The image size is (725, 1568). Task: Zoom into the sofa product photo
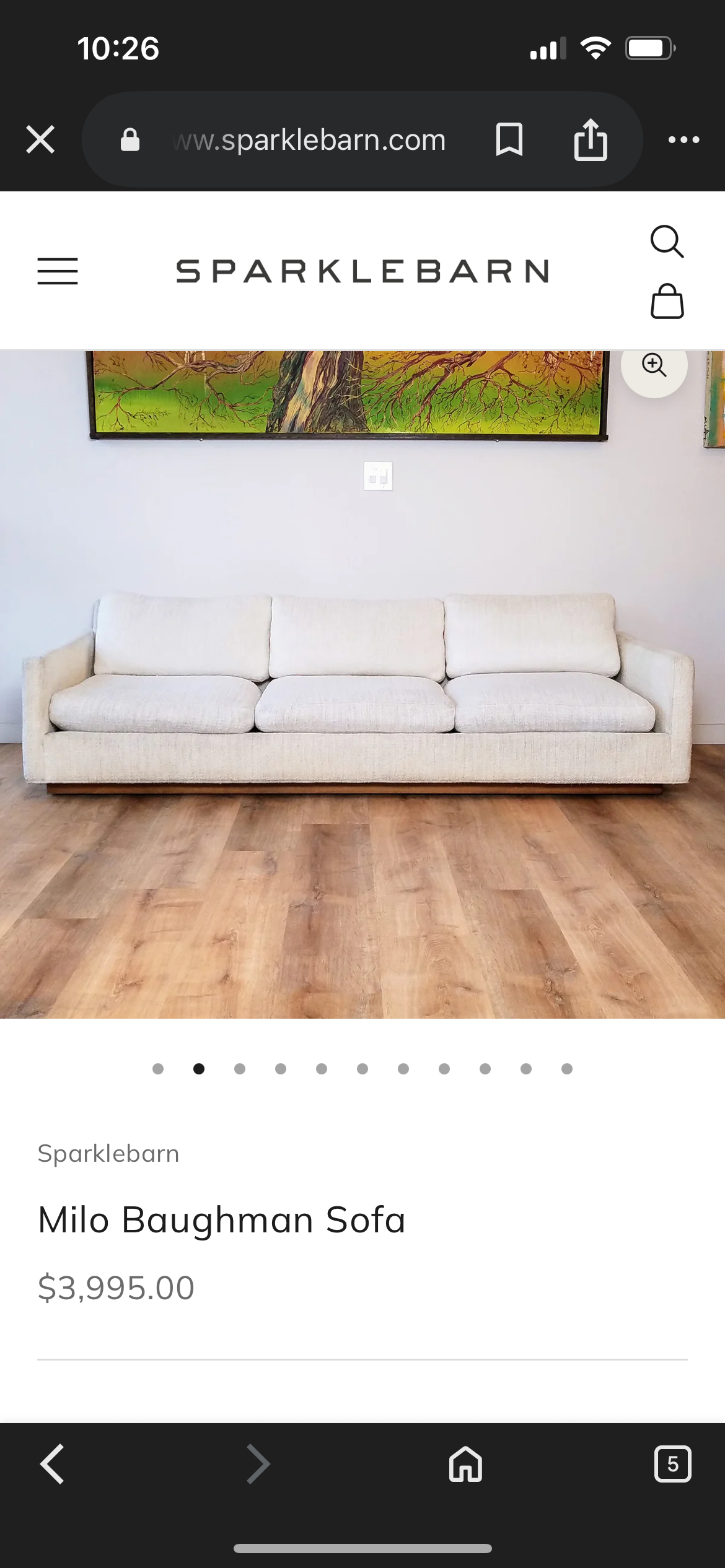click(654, 365)
